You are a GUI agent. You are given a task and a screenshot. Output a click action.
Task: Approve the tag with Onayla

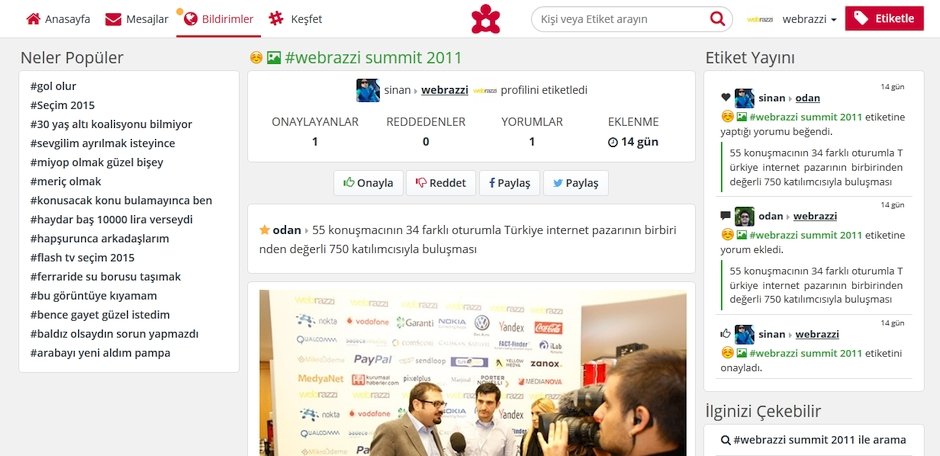click(x=368, y=183)
